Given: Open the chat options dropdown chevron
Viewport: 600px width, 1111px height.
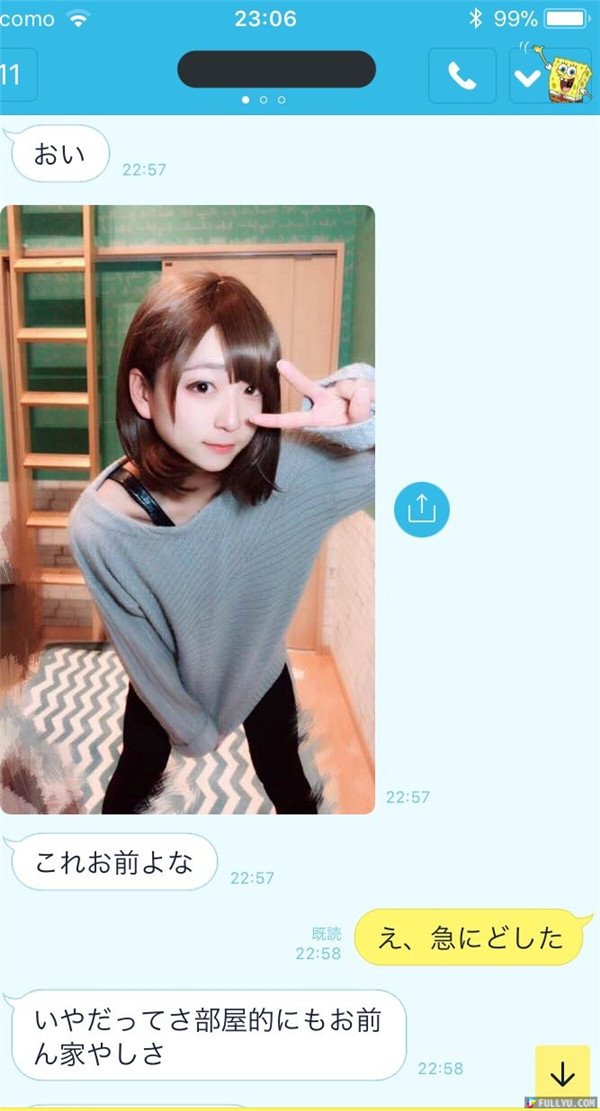Looking at the screenshot, I should tap(528, 77).
